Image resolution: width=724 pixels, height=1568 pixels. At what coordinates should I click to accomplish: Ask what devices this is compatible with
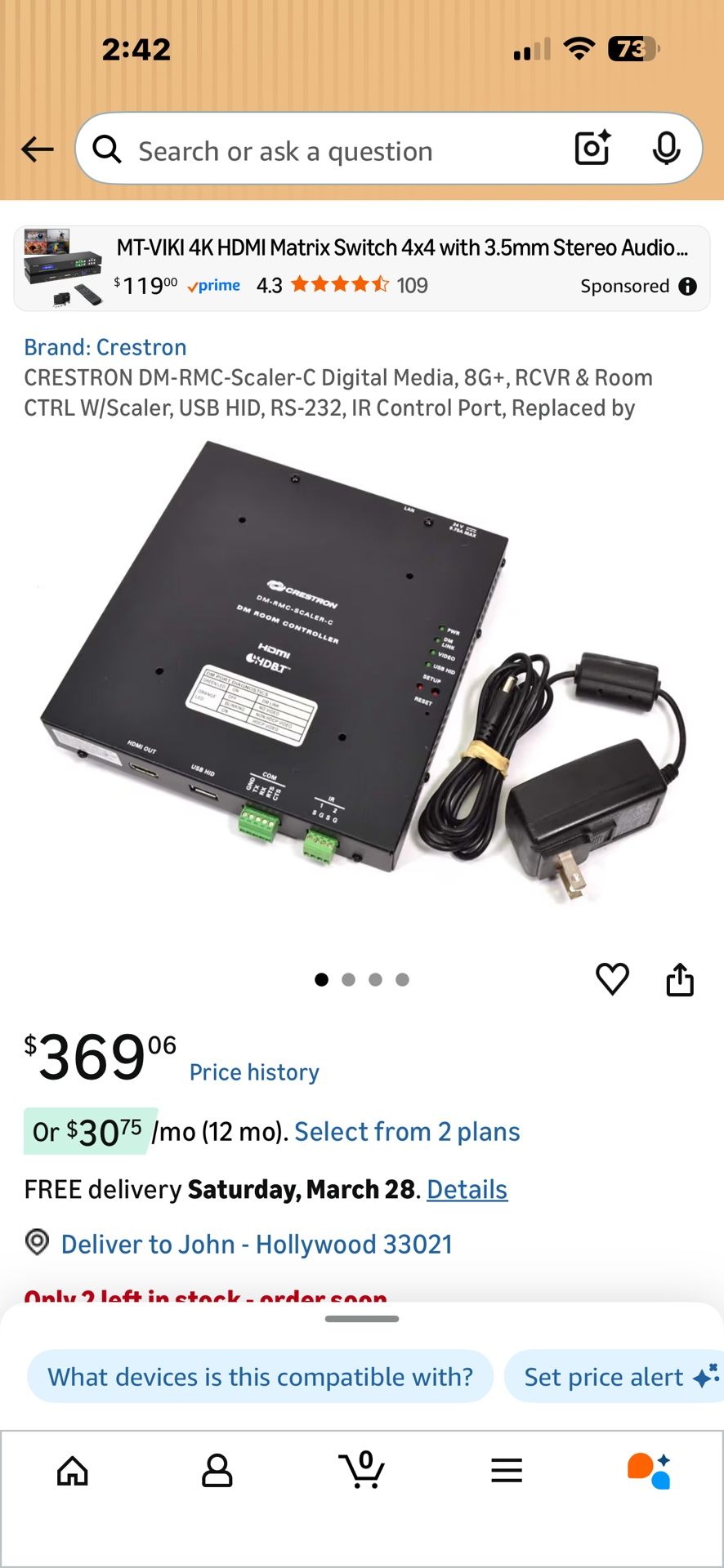point(260,1377)
